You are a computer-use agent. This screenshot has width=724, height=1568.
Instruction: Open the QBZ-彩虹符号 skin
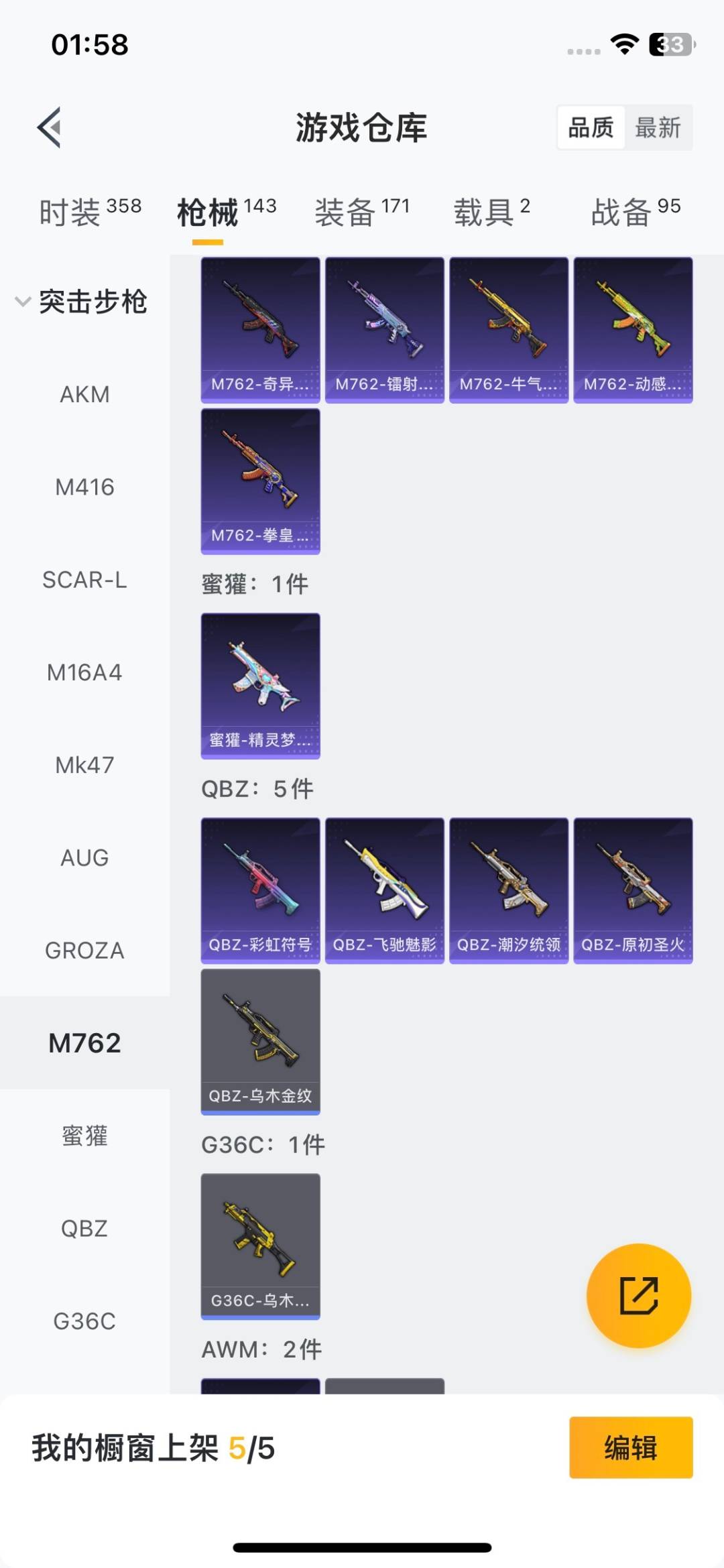pyautogui.click(x=260, y=890)
